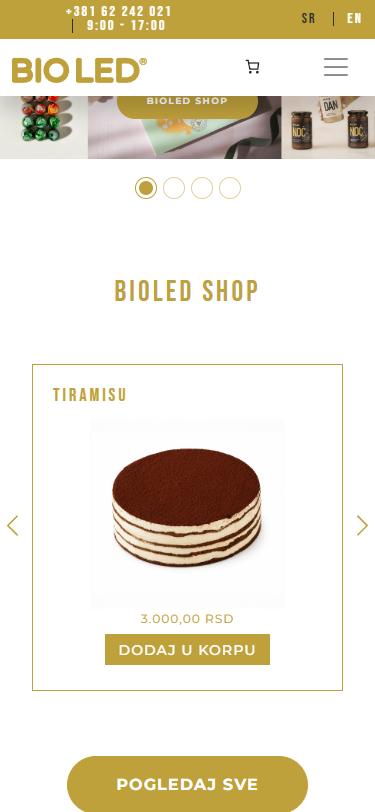
Task: Add Tiramisu with Dodaj u korpu
Action: click(188, 649)
